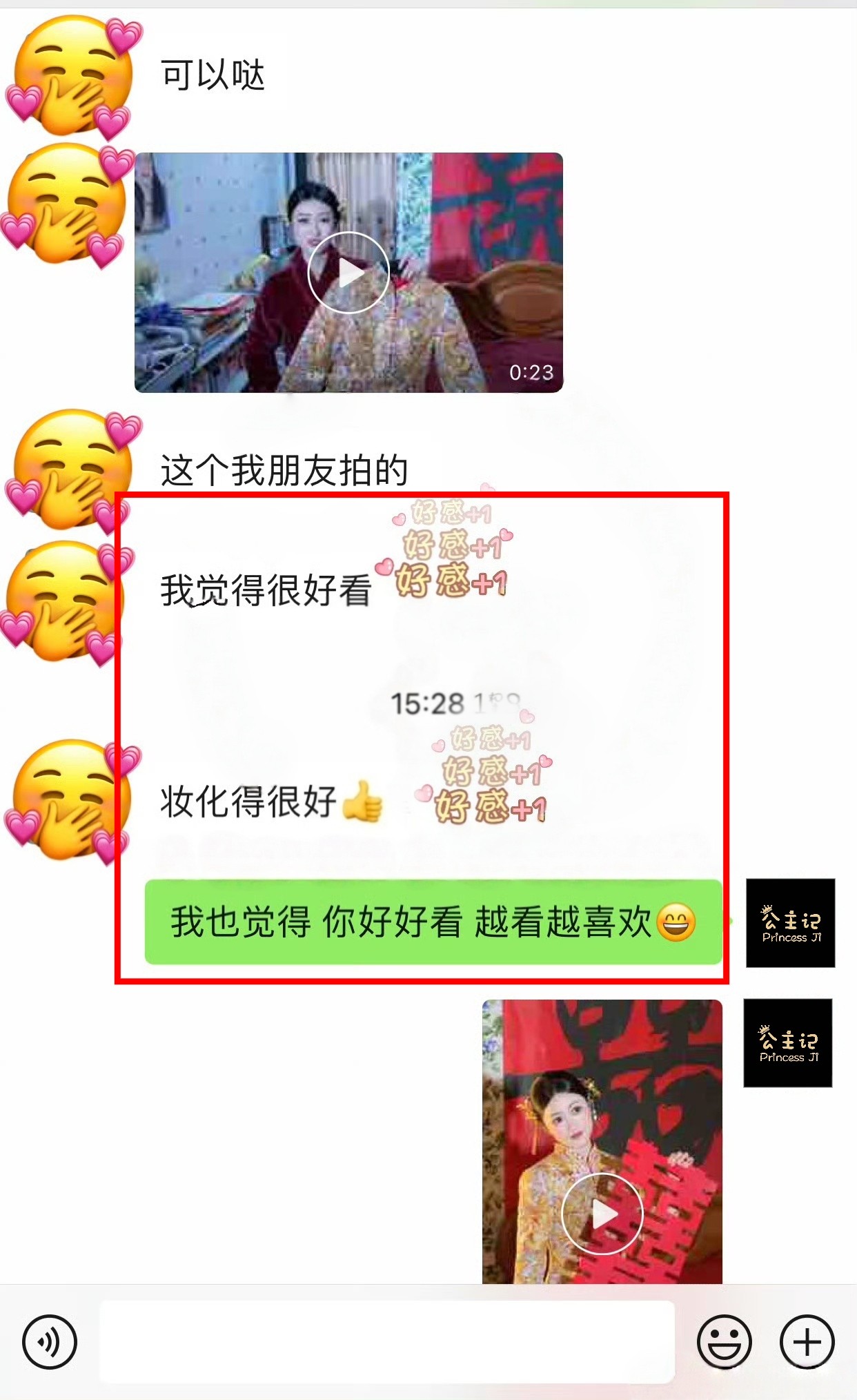857x1400 pixels.
Task: Open the plus attachments menu
Action: (807, 1342)
